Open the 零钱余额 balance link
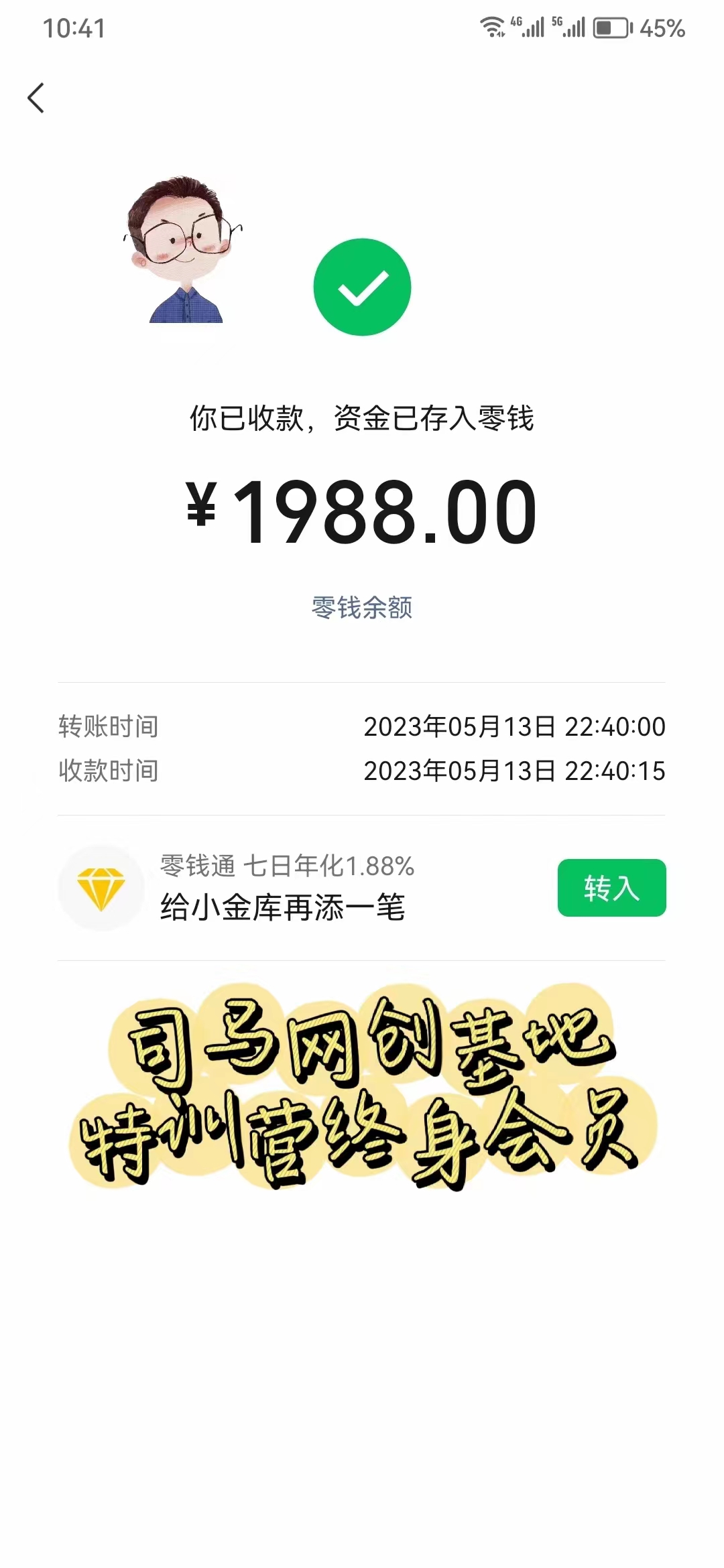 362,608
